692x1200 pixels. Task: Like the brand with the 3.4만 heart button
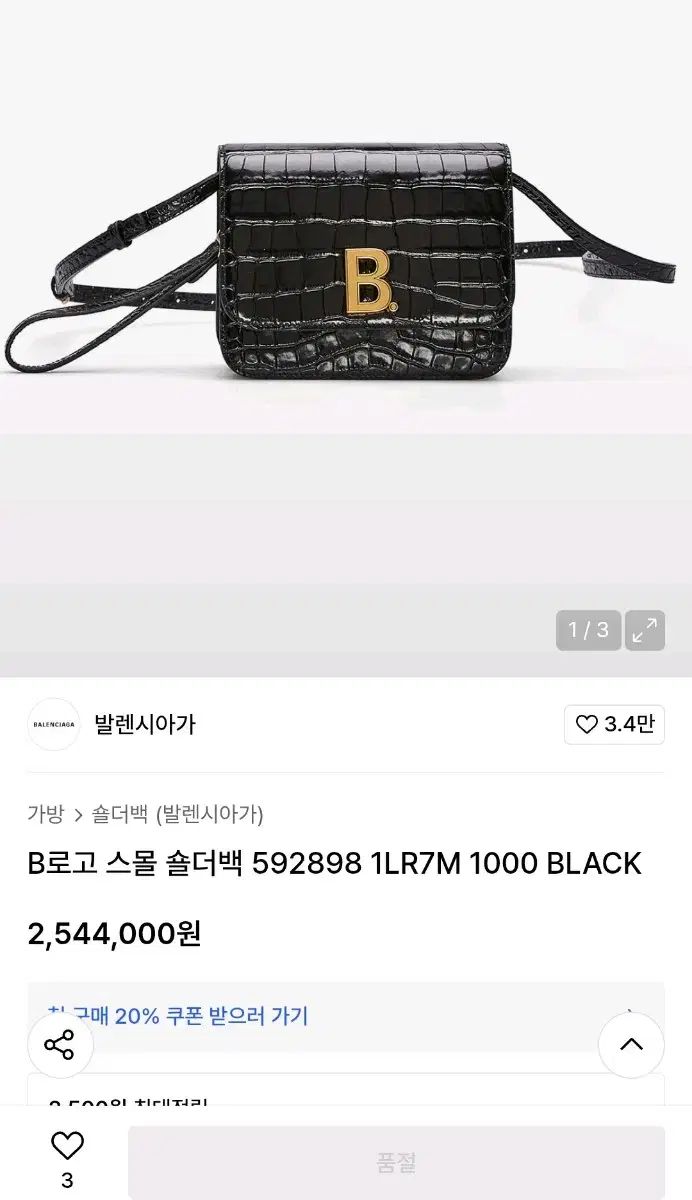614,725
